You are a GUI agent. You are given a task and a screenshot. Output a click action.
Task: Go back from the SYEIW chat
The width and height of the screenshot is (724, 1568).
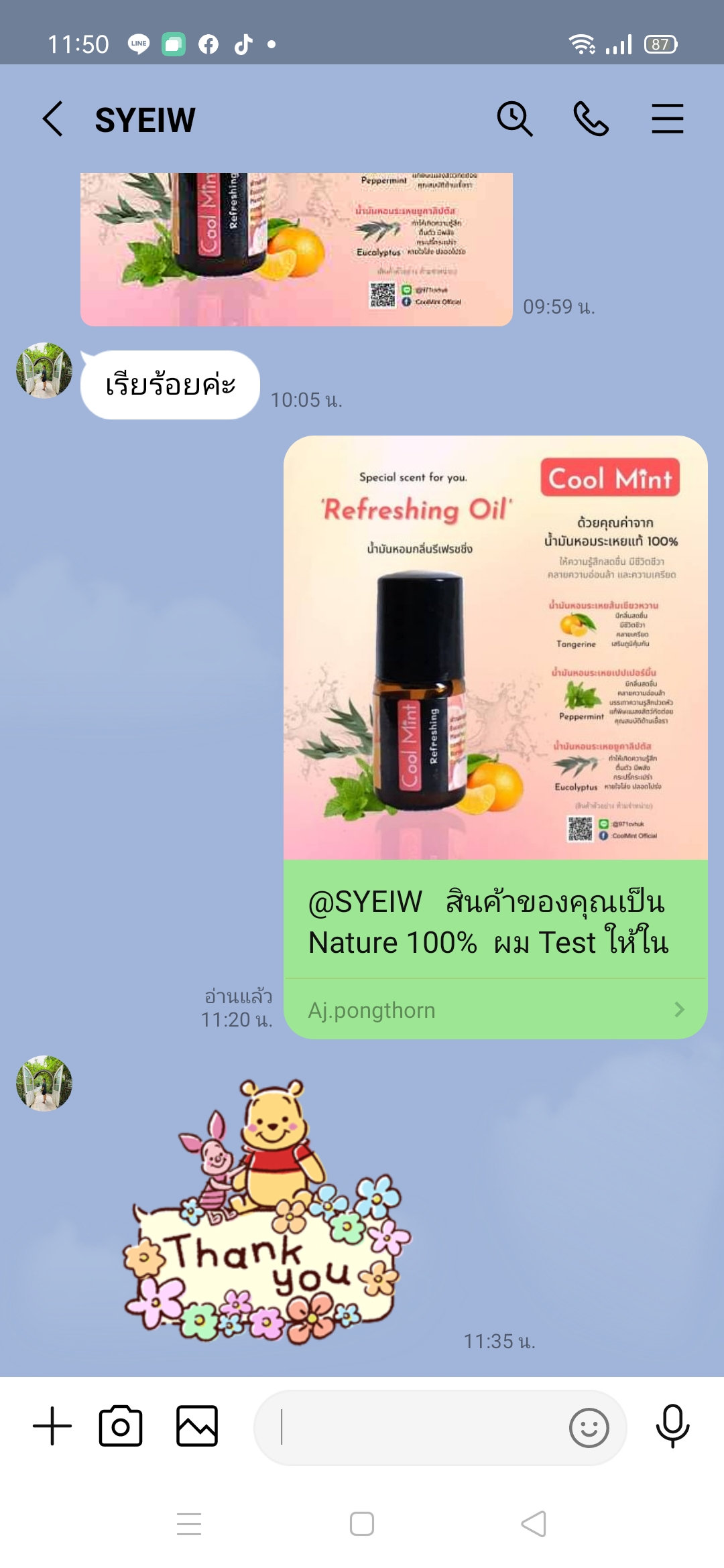(53, 119)
